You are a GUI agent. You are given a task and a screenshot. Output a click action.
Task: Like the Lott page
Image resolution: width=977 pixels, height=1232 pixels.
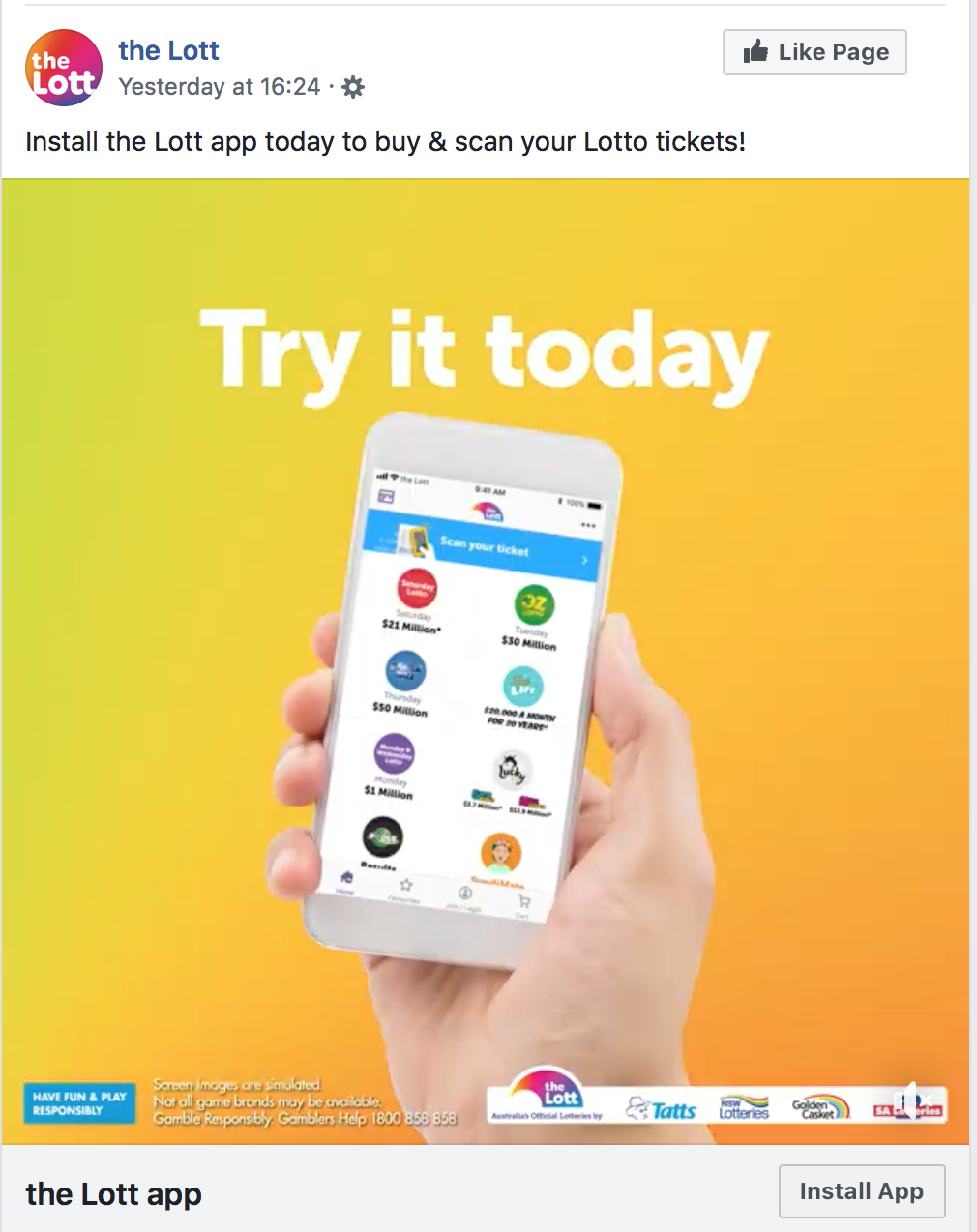pos(814,52)
